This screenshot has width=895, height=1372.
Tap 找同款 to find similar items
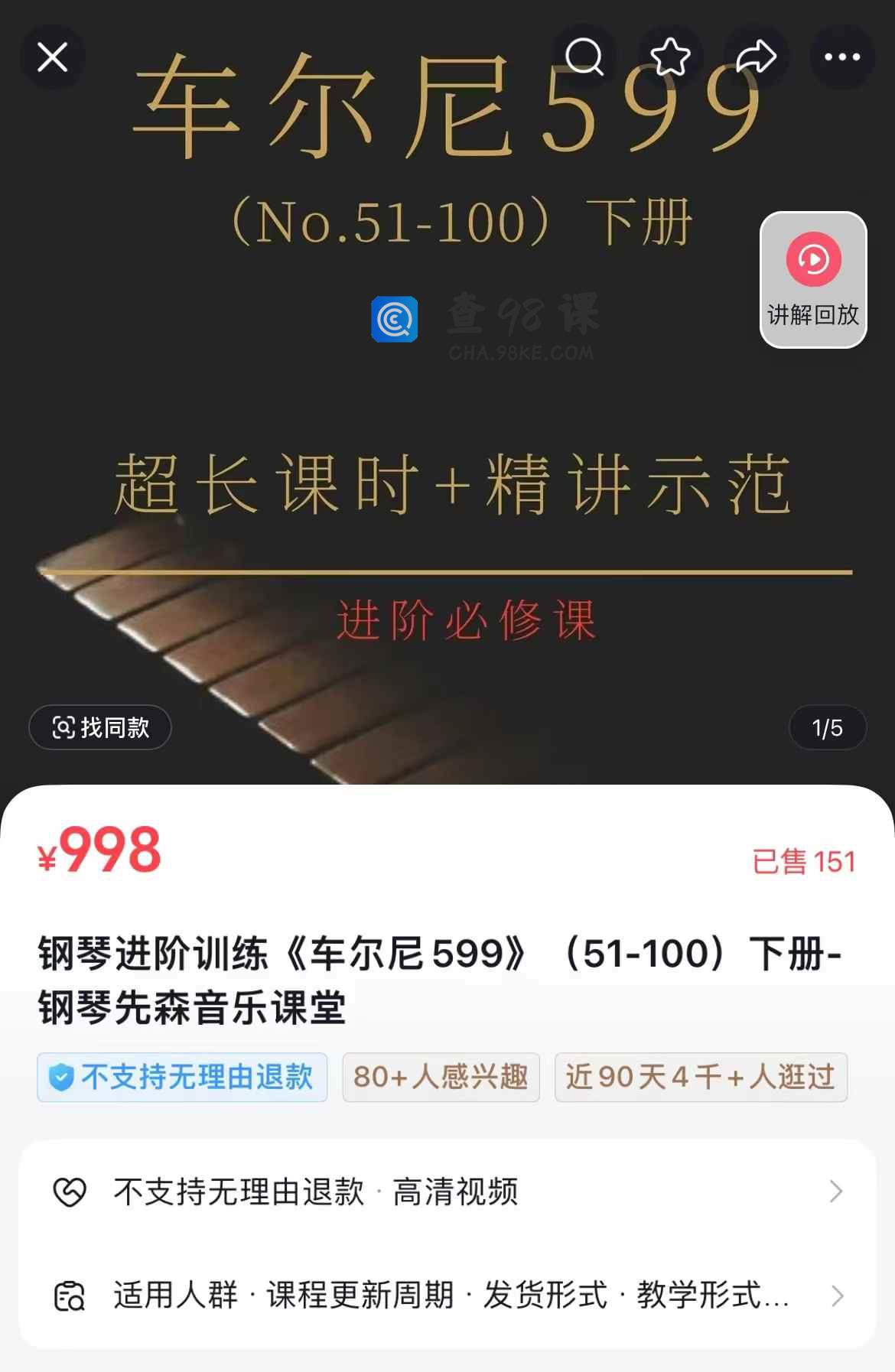[x=100, y=727]
